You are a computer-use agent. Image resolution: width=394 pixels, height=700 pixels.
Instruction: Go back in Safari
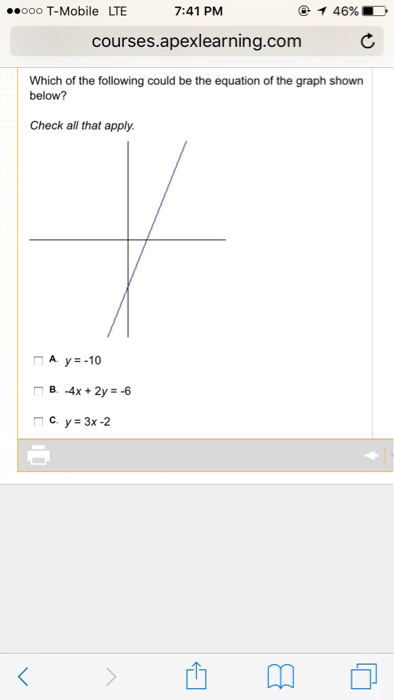pos(24,677)
